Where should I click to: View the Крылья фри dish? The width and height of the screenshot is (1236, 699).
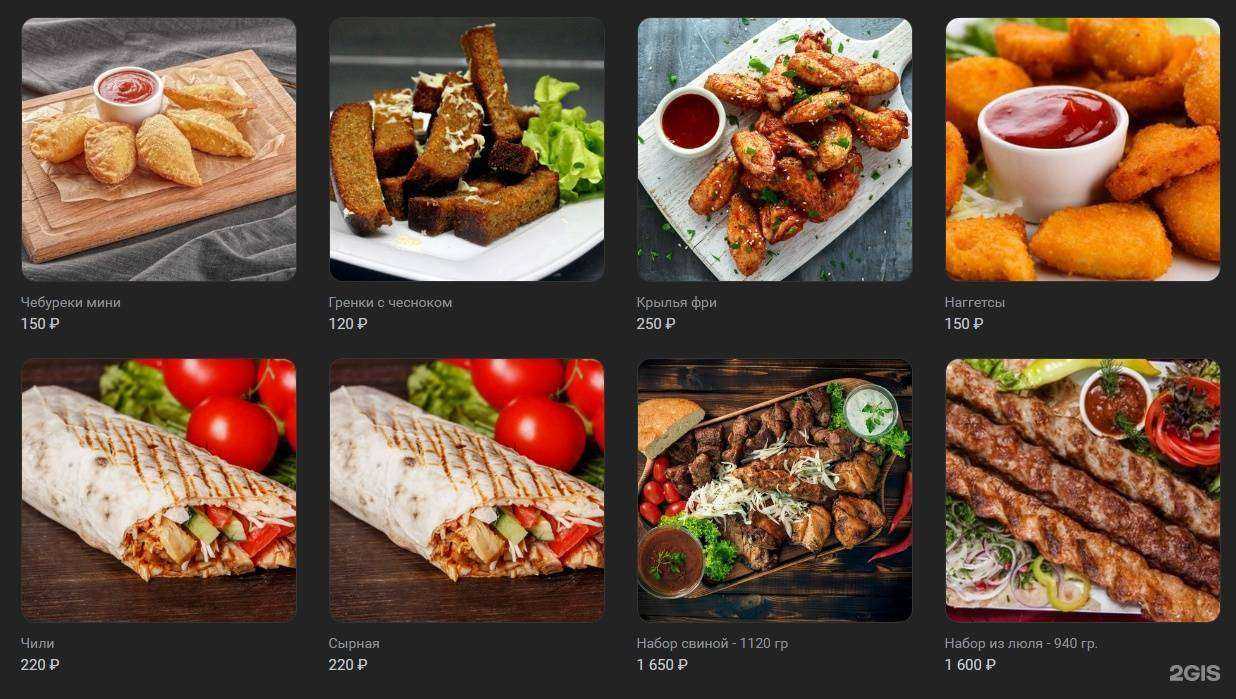pyautogui.click(x=774, y=149)
